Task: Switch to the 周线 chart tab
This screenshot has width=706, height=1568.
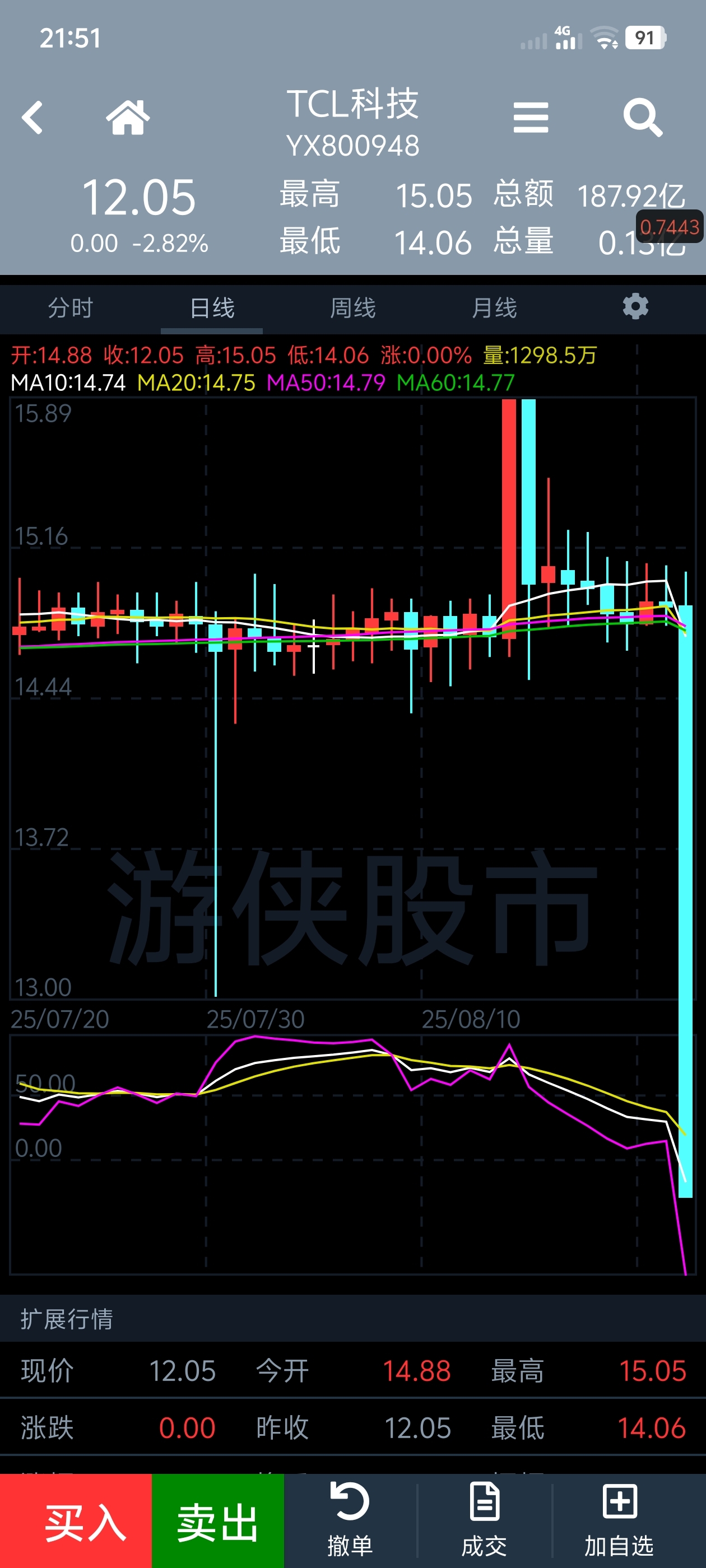Action: 354,307
